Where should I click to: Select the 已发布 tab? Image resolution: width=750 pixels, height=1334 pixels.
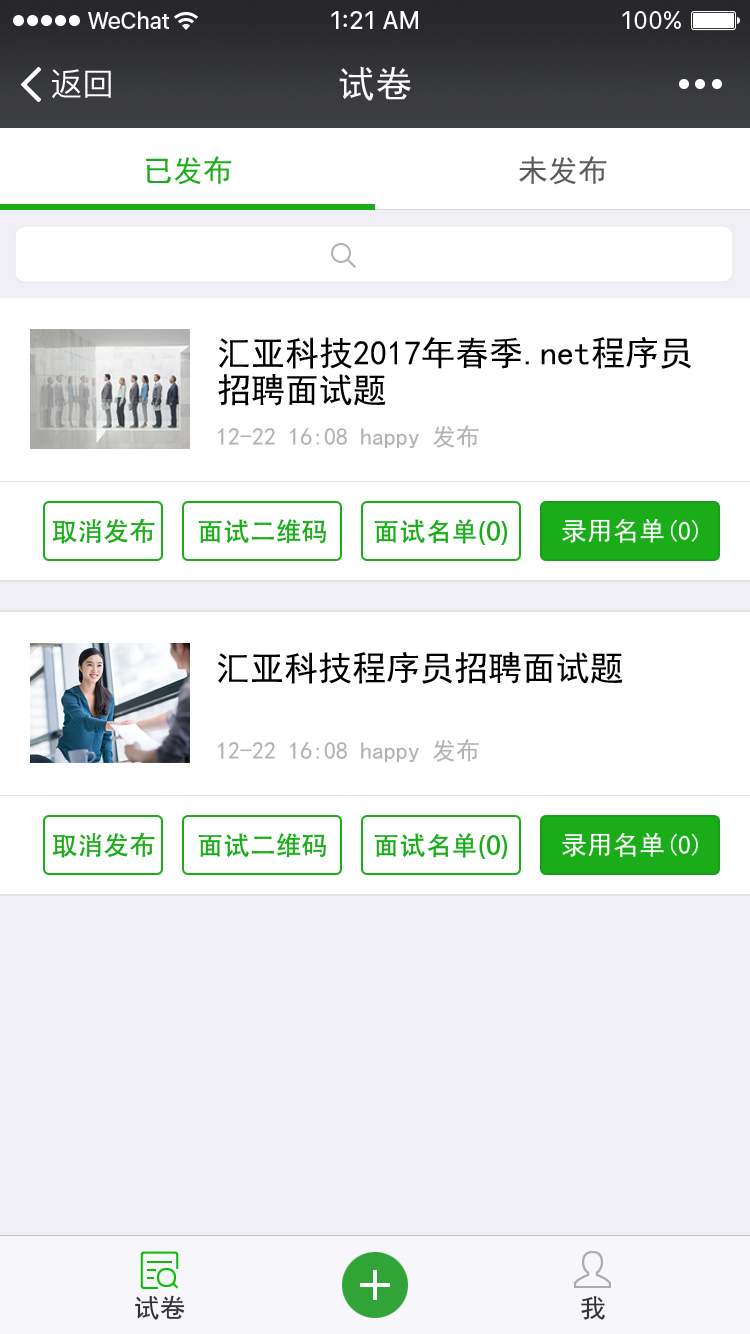click(188, 171)
